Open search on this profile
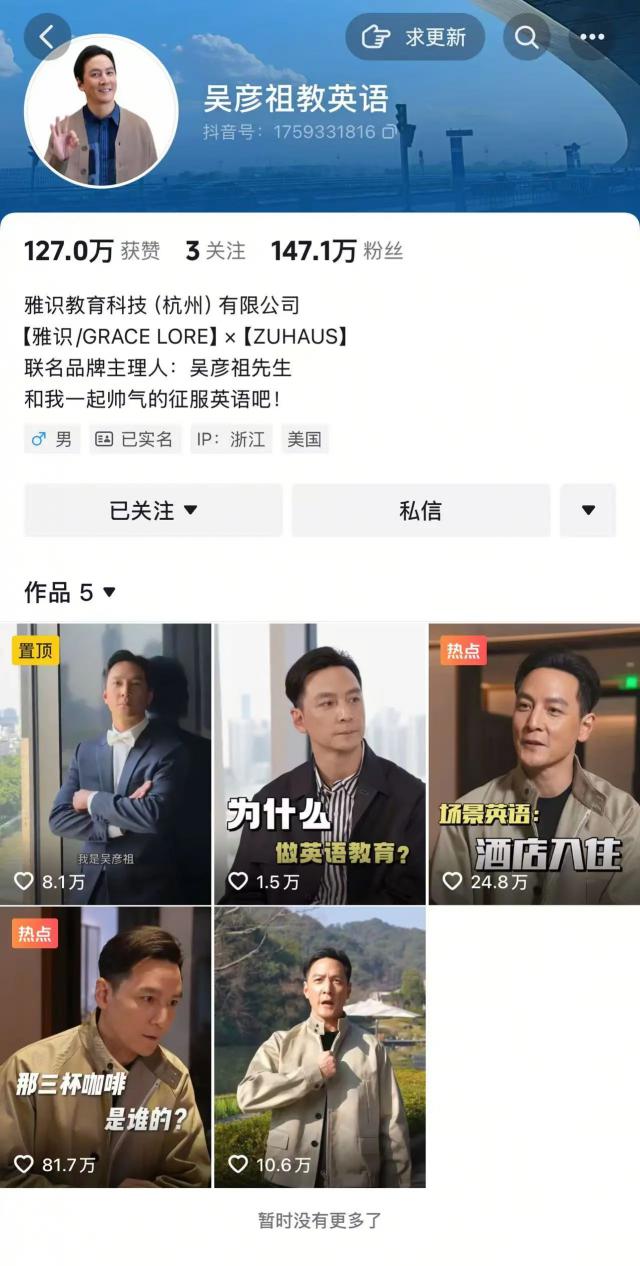Image resolution: width=640 pixels, height=1266 pixels. (x=526, y=37)
